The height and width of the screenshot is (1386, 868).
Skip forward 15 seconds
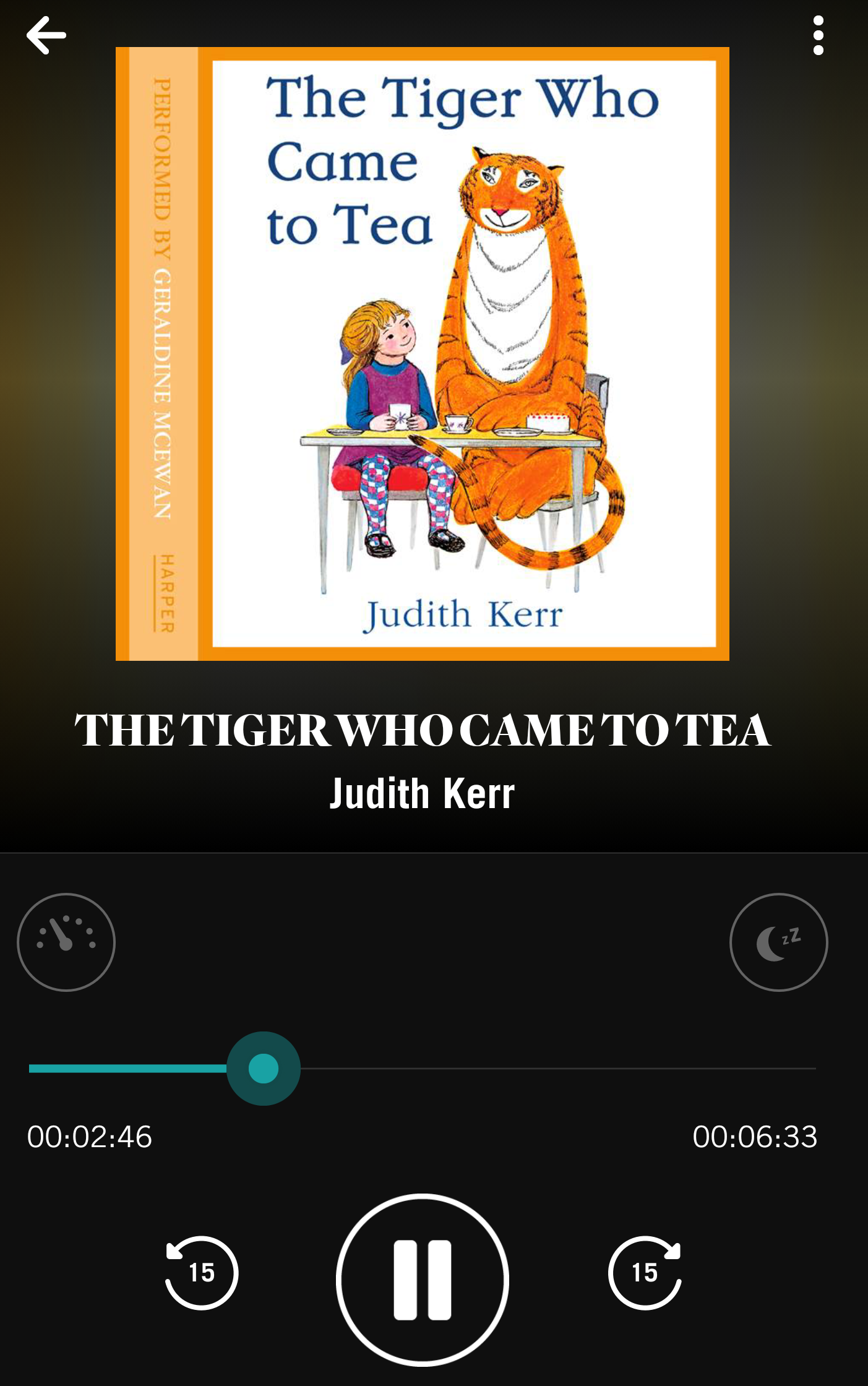(645, 1273)
